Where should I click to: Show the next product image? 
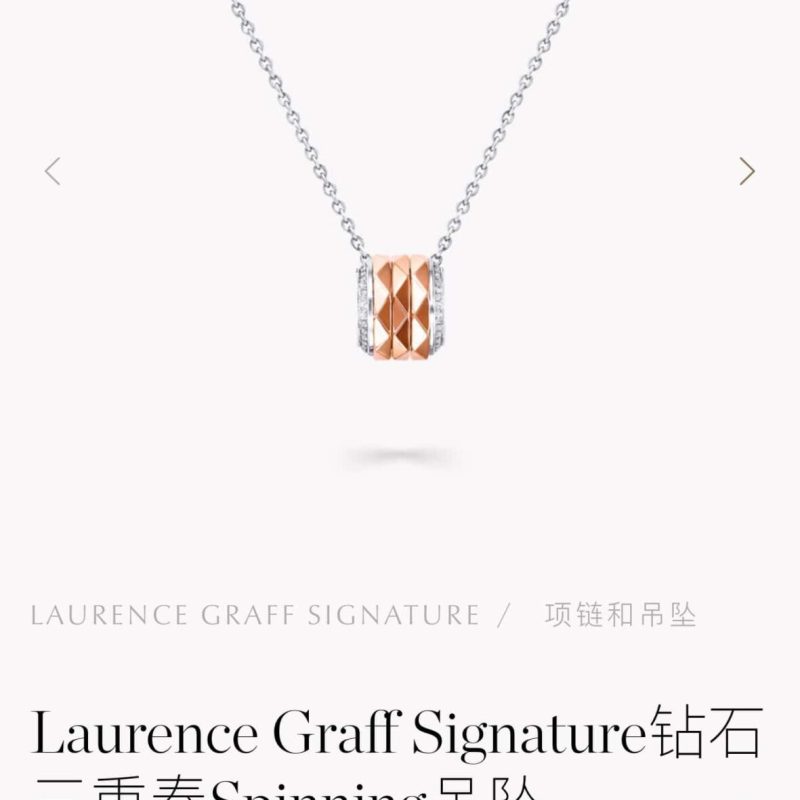[746, 171]
